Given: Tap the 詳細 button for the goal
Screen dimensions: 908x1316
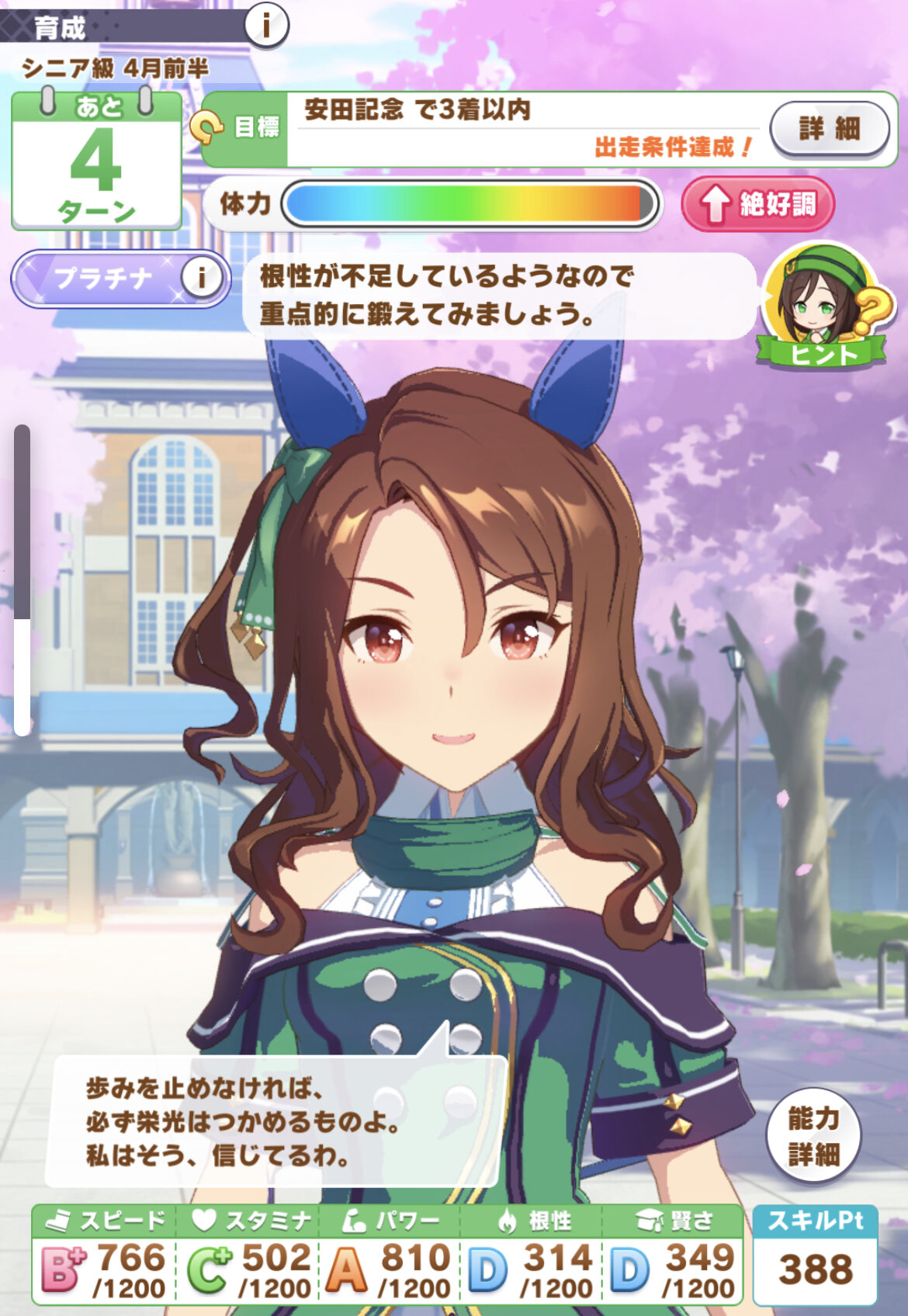Looking at the screenshot, I should pyautogui.click(x=829, y=129).
